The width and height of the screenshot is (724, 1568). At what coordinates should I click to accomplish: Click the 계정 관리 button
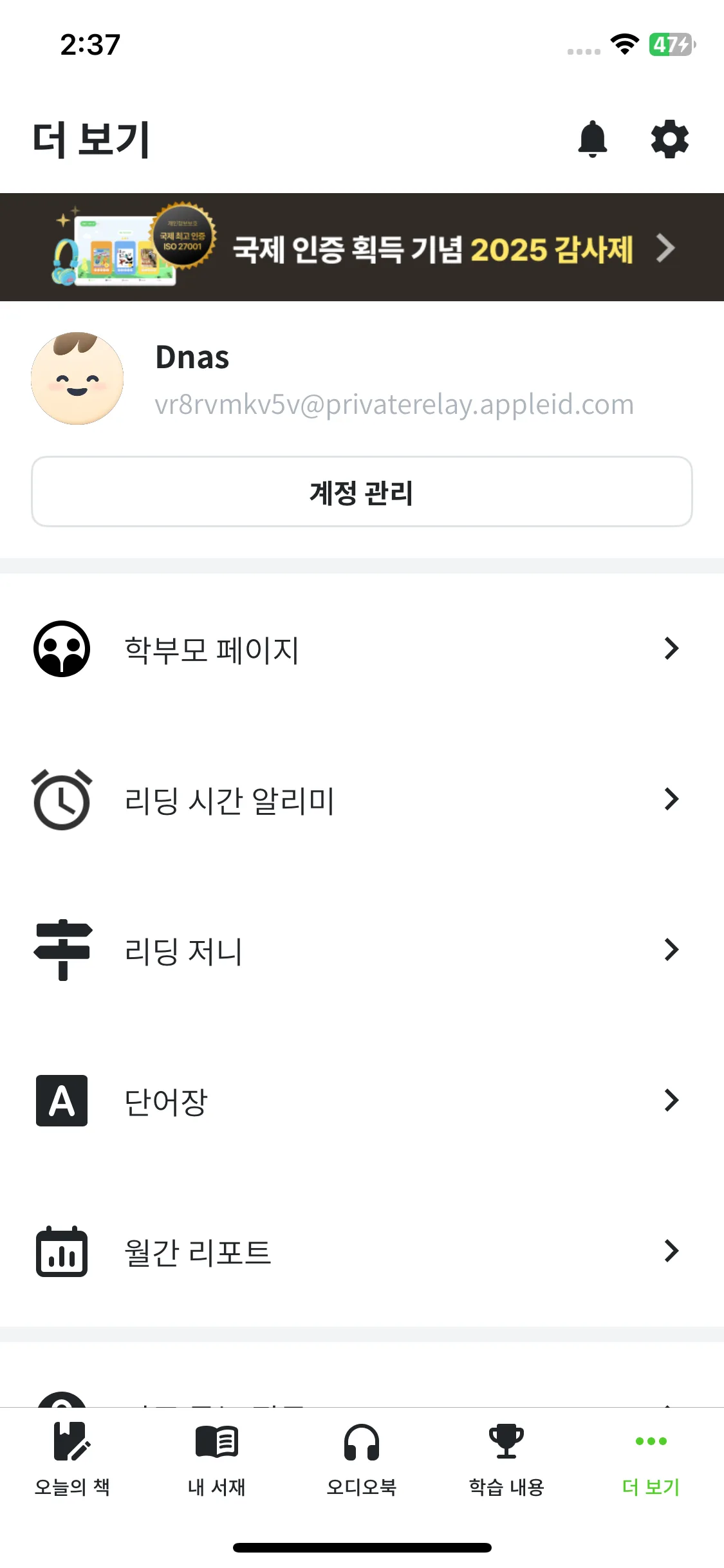tap(362, 492)
